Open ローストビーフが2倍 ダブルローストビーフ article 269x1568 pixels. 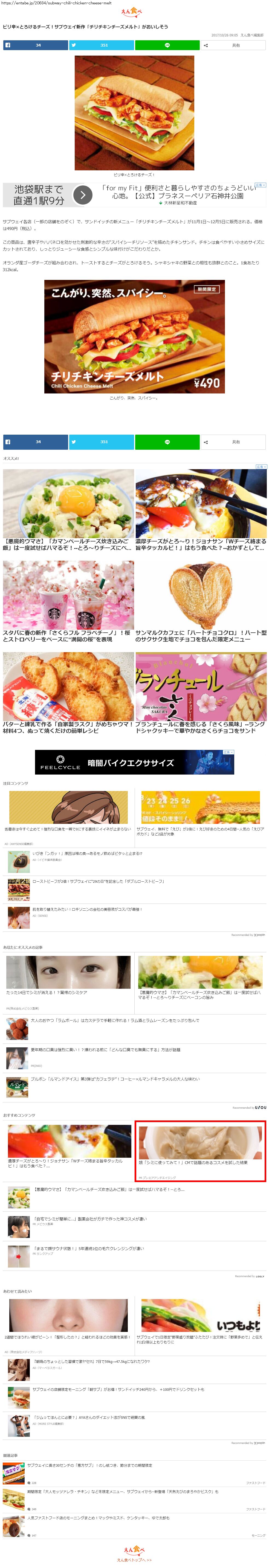coord(97,881)
